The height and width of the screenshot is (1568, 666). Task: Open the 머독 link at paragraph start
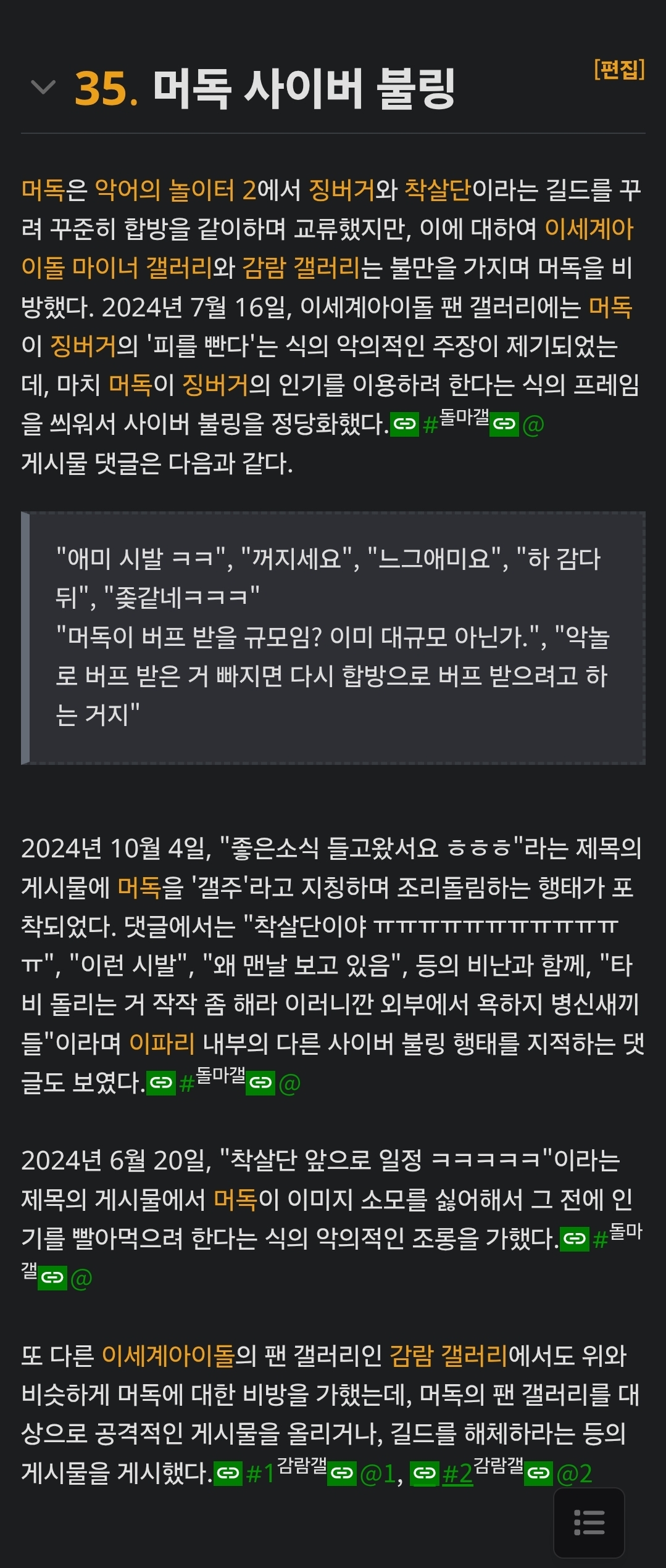[x=43, y=190]
